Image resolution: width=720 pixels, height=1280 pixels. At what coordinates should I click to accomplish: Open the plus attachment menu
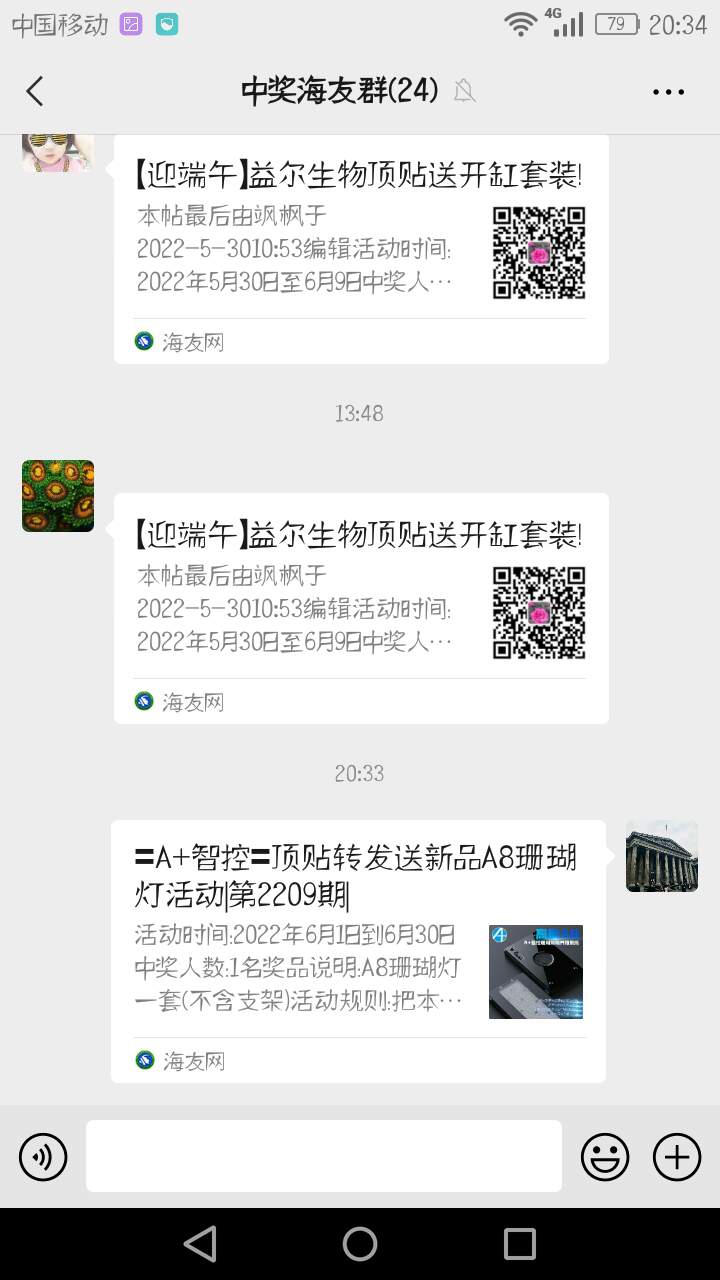pos(677,1157)
